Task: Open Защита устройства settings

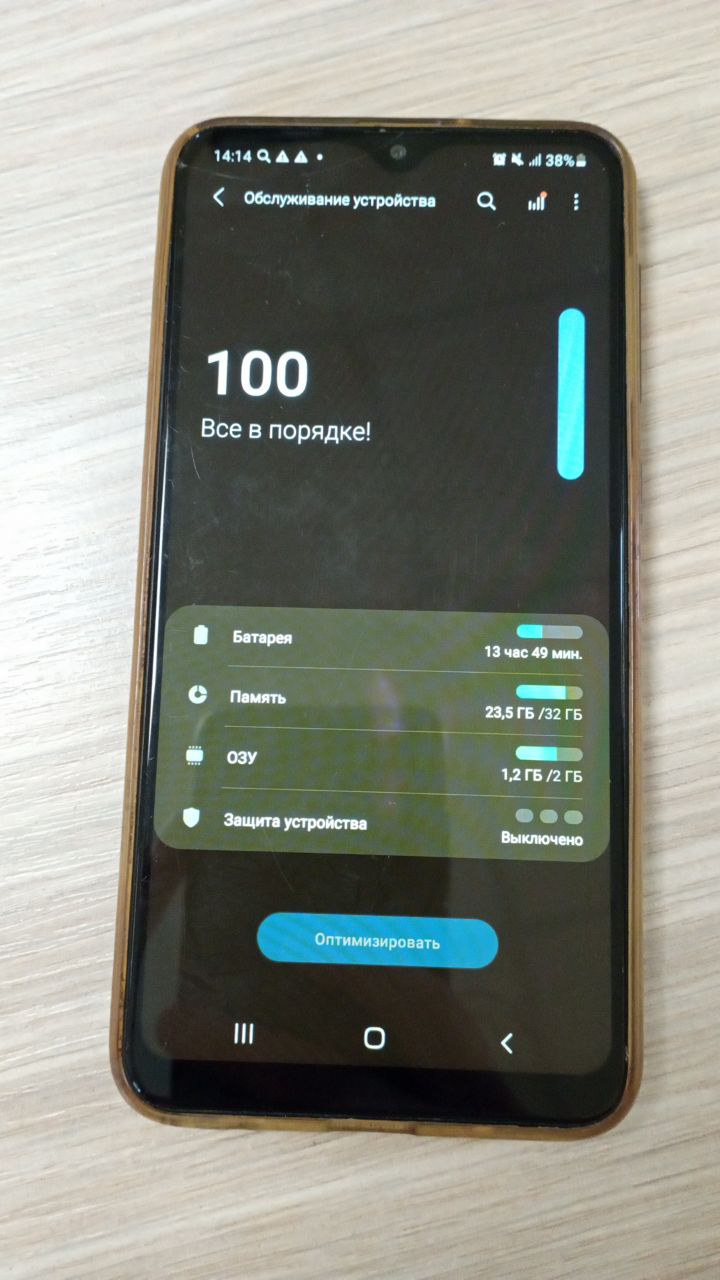Action: click(390, 824)
